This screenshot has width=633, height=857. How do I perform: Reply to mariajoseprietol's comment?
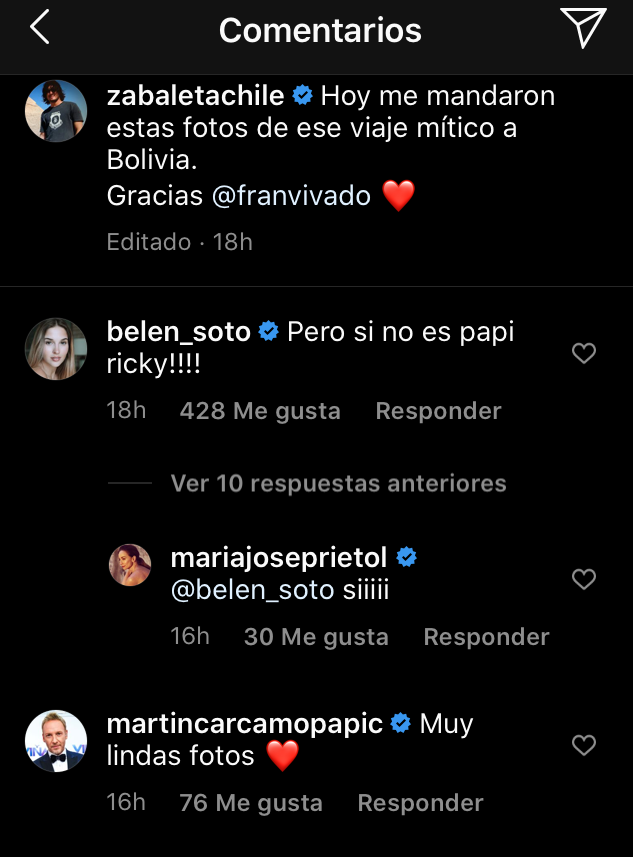pos(486,637)
